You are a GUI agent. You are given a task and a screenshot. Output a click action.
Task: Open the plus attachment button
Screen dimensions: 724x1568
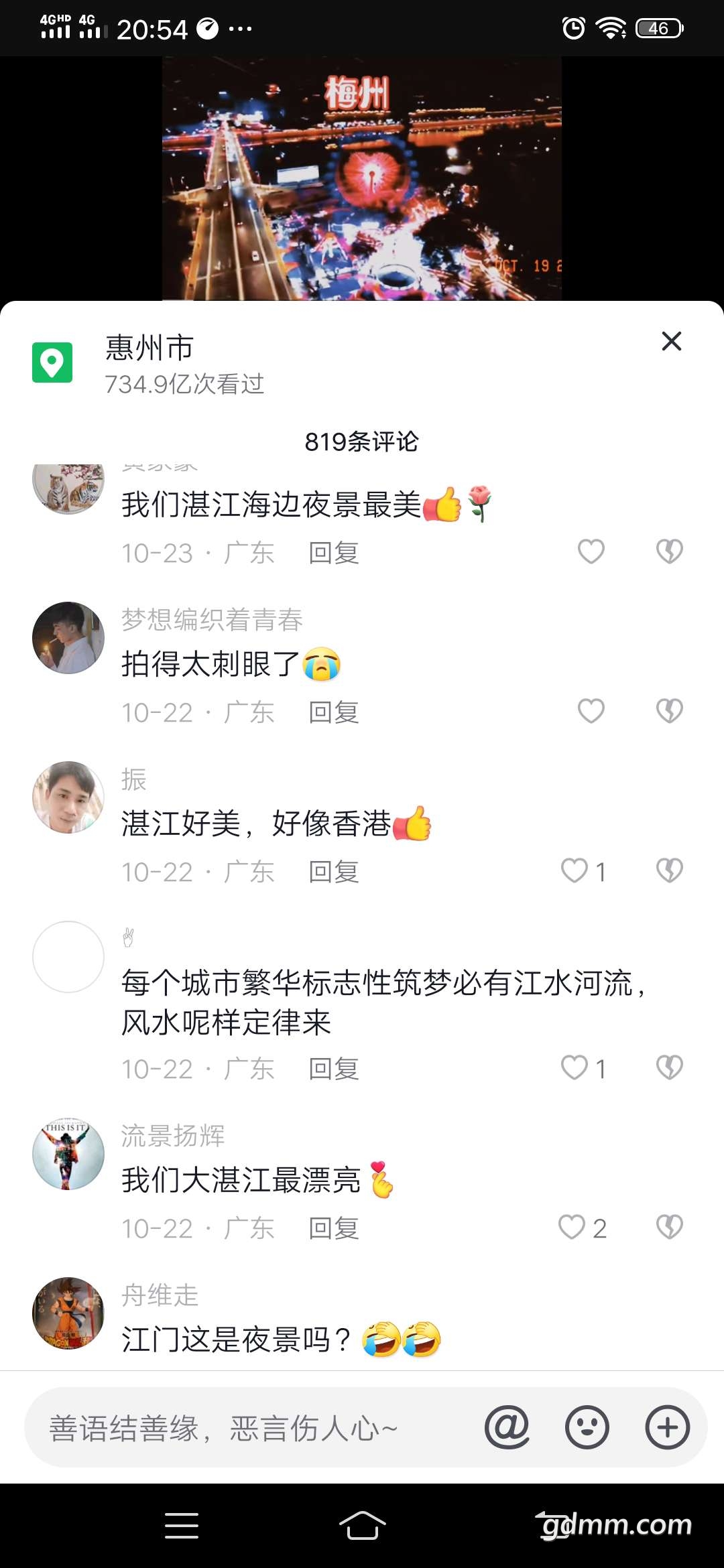(667, 1427)
